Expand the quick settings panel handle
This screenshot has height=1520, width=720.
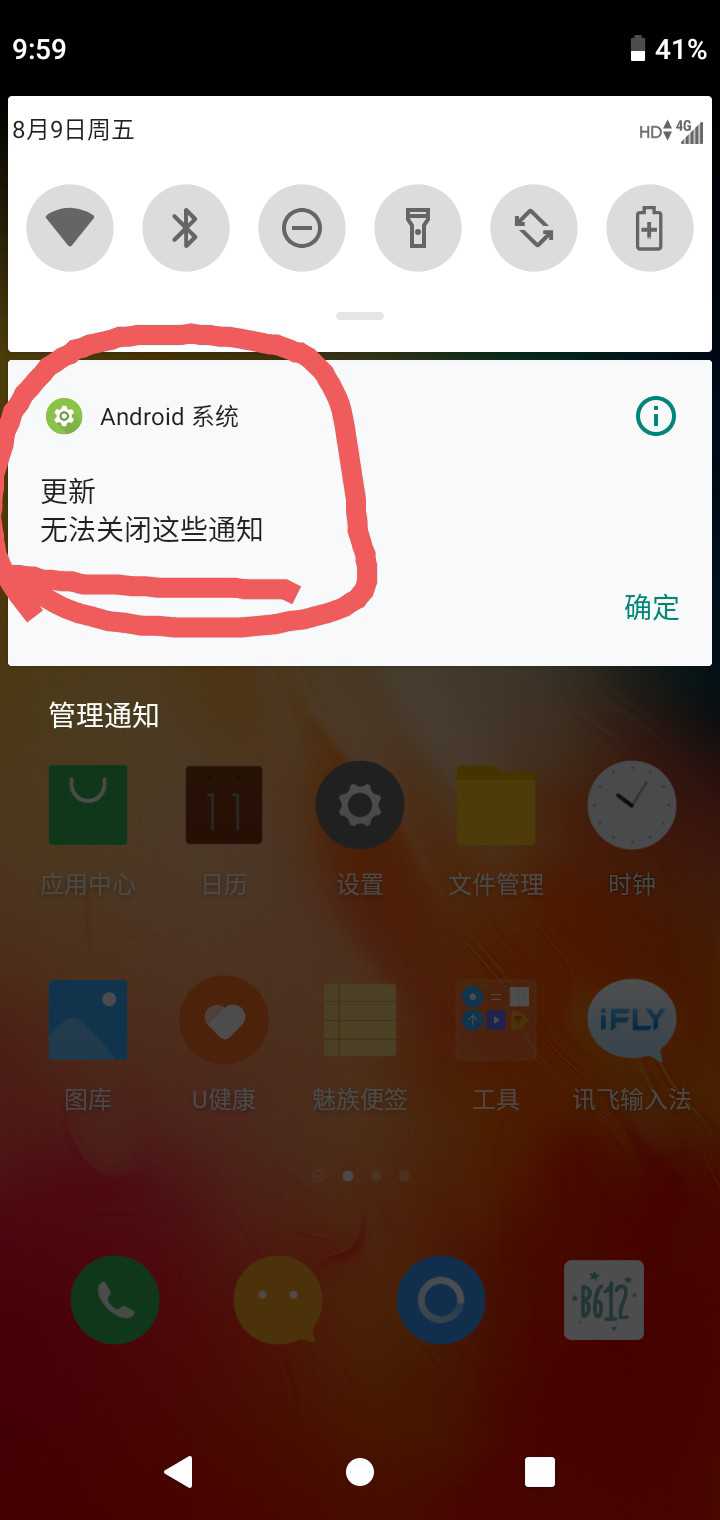pos(360,316)
